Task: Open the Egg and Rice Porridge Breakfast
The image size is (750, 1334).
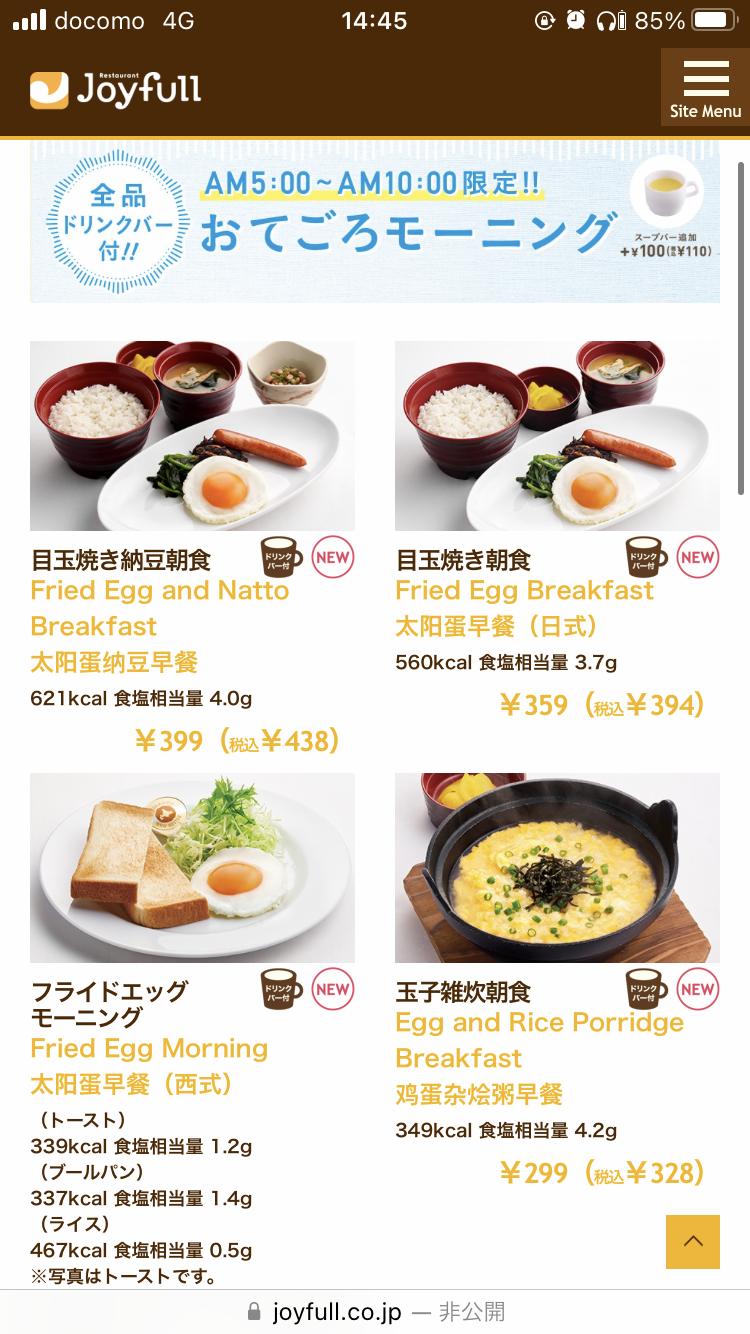Action: point(557,867)
